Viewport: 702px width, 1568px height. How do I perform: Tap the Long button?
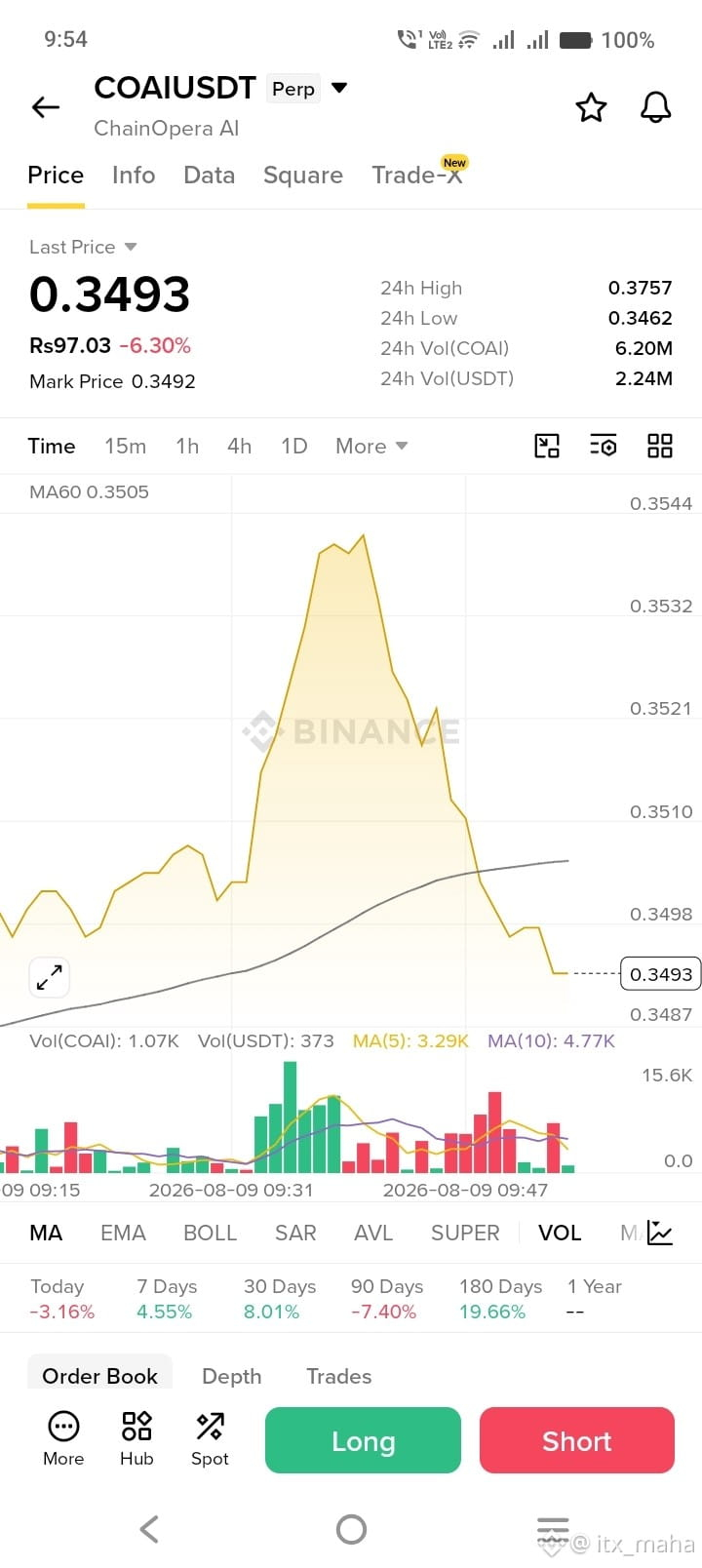point(363,1440)
